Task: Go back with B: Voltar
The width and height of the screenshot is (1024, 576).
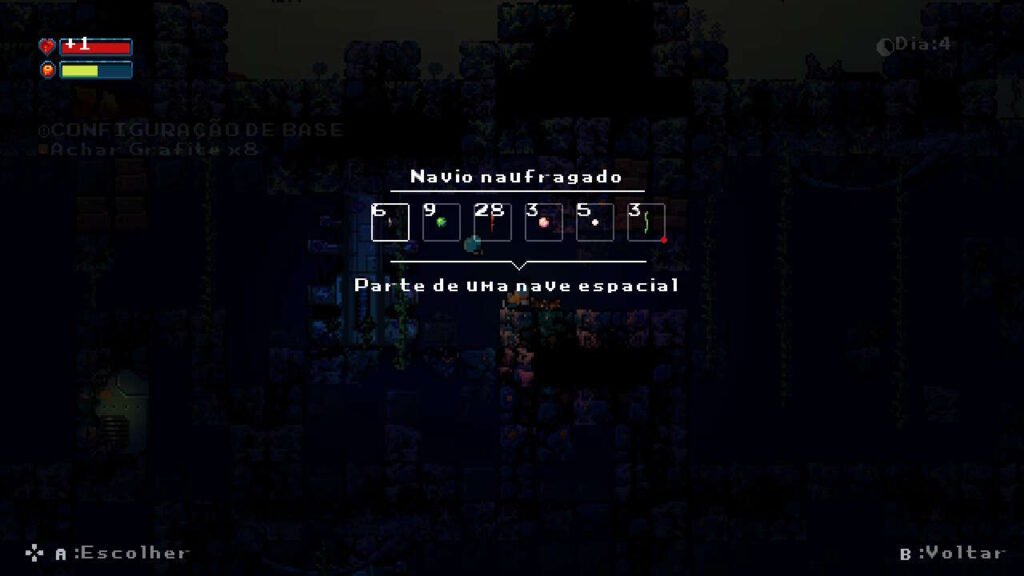Action: [x=952, y=553]
